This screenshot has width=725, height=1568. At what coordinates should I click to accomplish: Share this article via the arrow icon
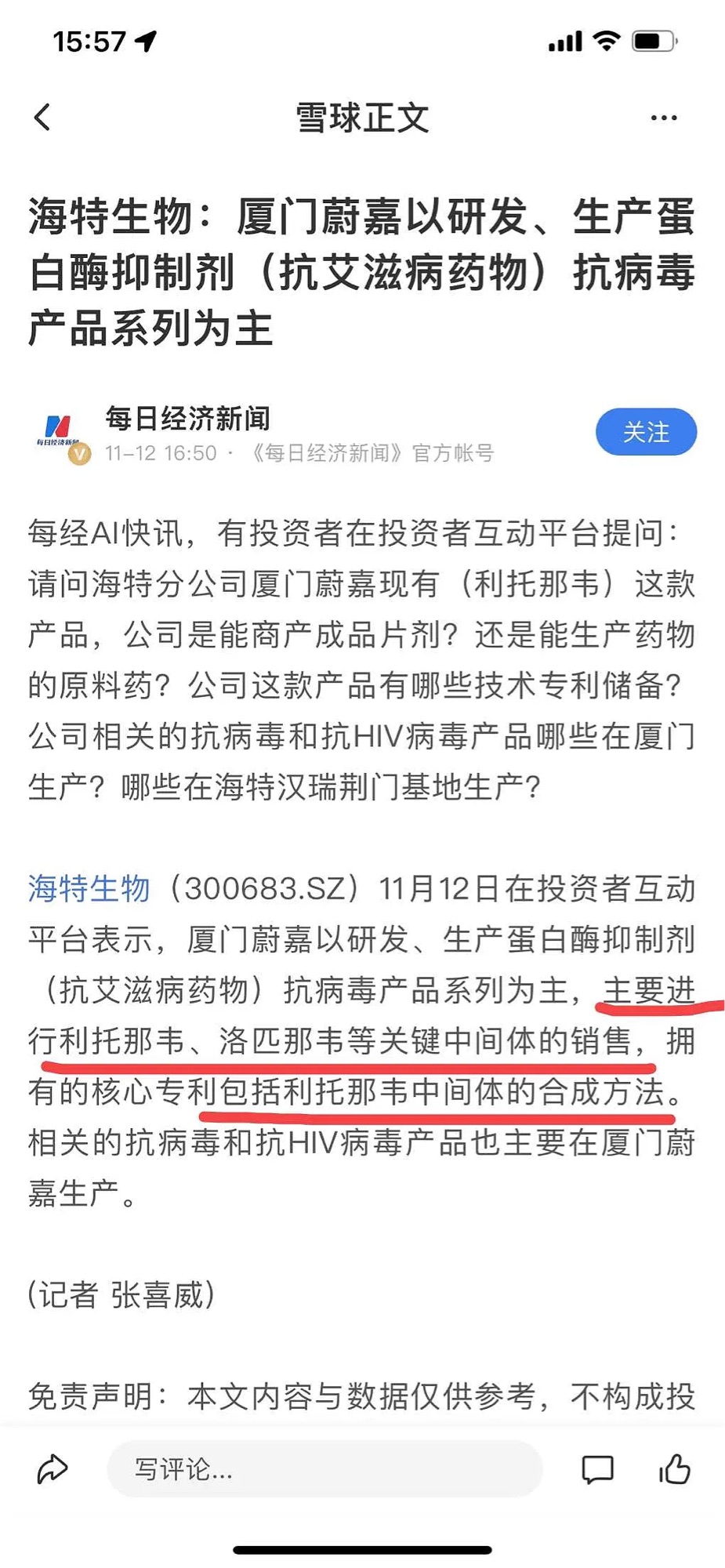[53, 1468]
